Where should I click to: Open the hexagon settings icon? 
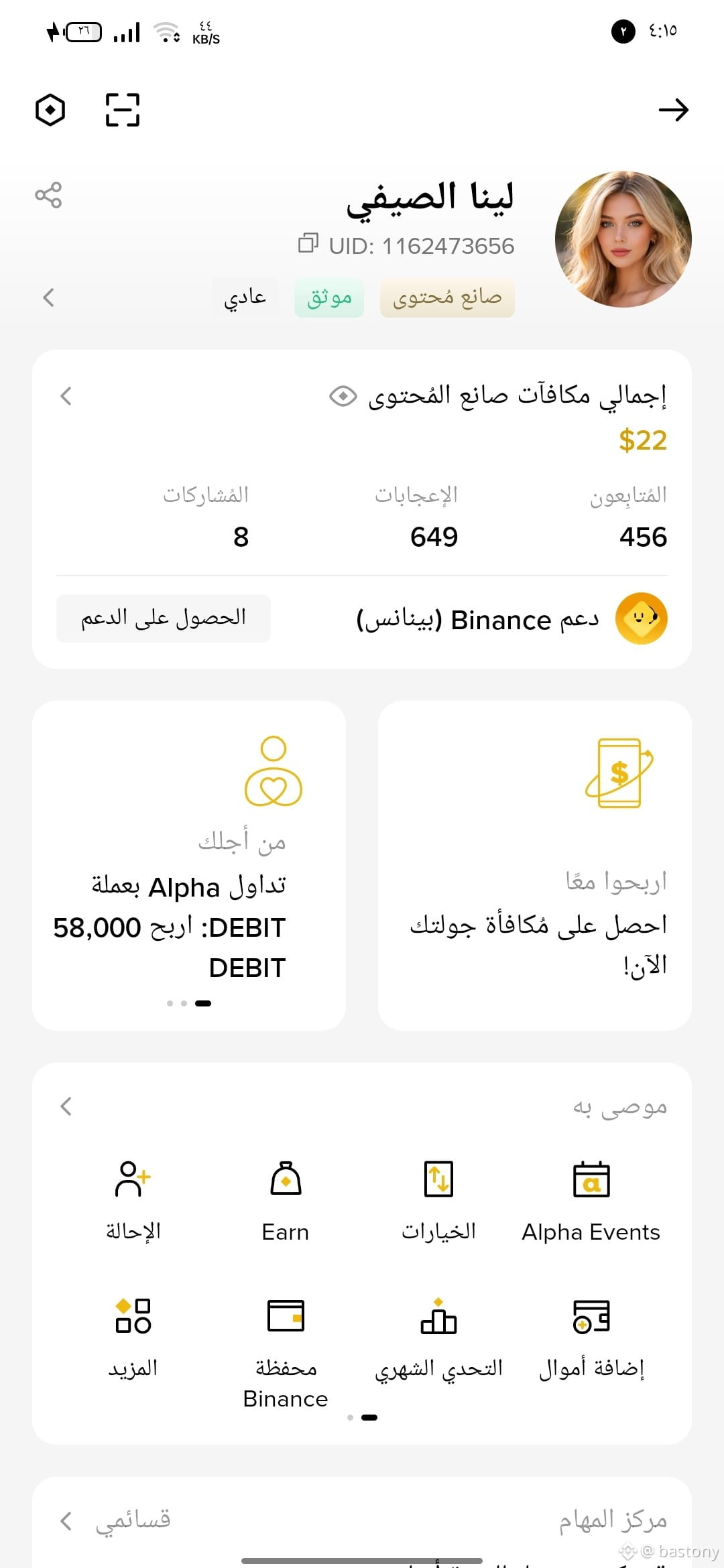[x=50, y=110]
